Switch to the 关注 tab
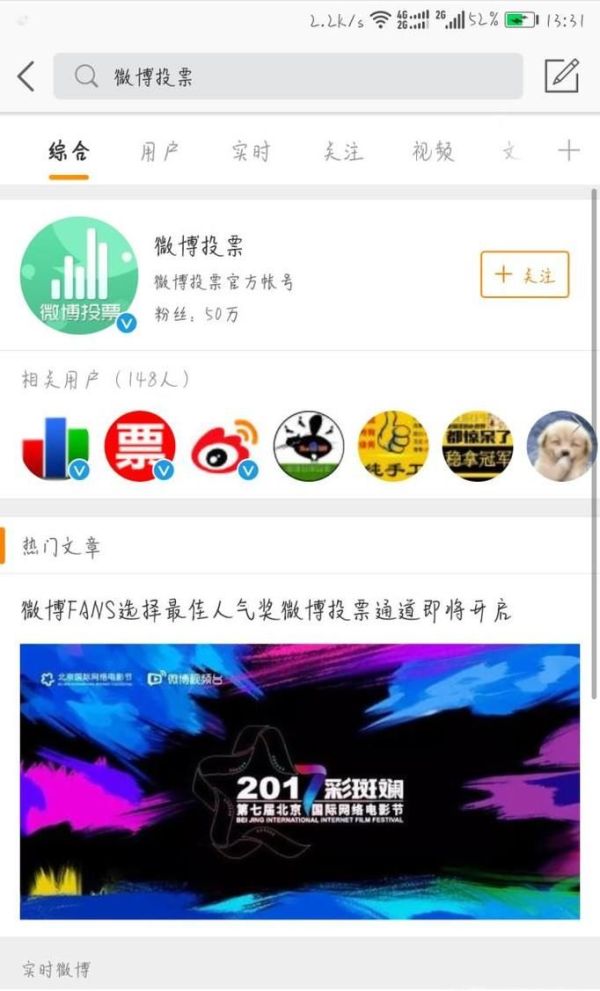 click(342, 152)
